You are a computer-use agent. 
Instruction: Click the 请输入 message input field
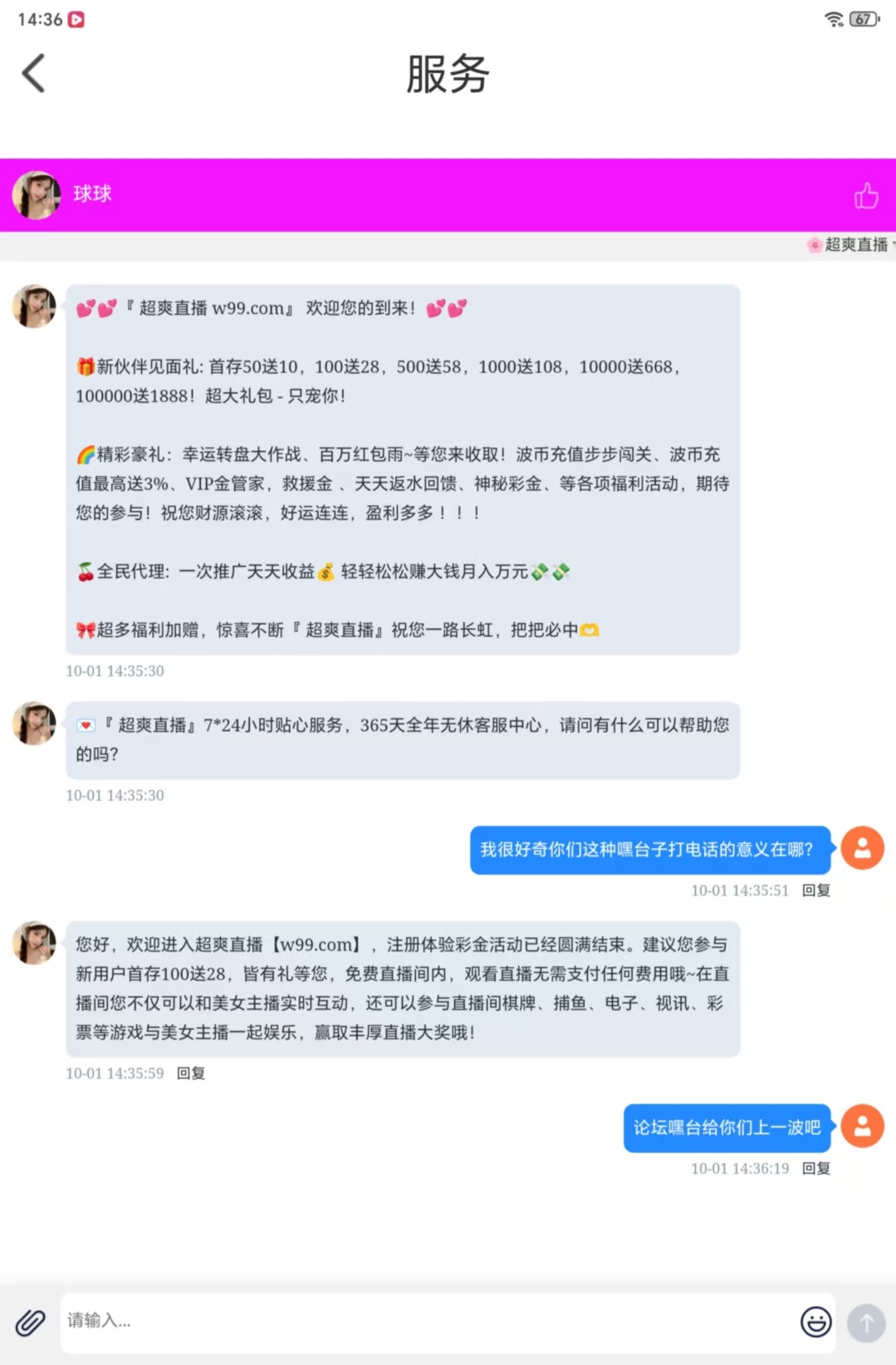332,1321
